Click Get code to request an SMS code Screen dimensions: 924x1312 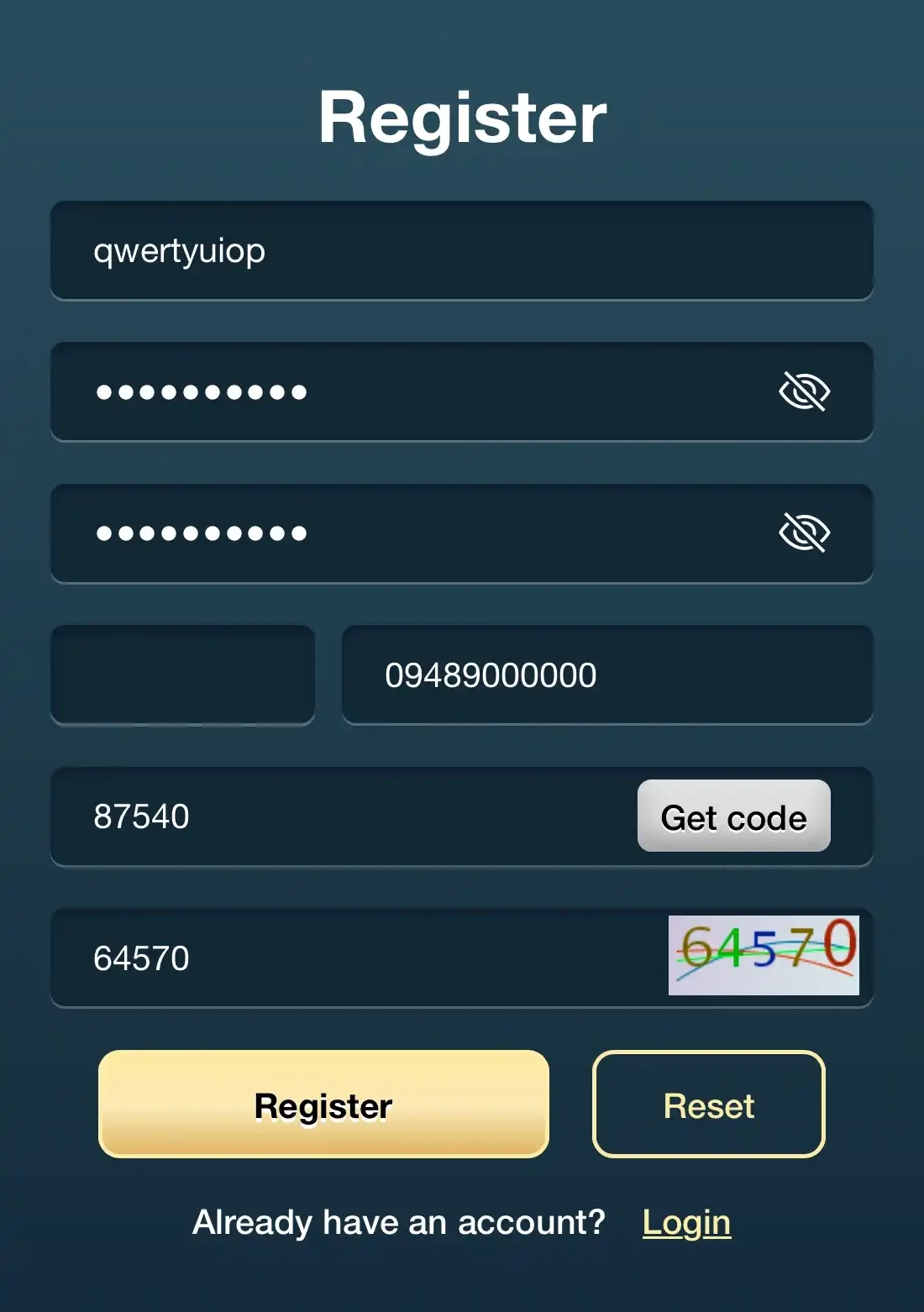733,816
